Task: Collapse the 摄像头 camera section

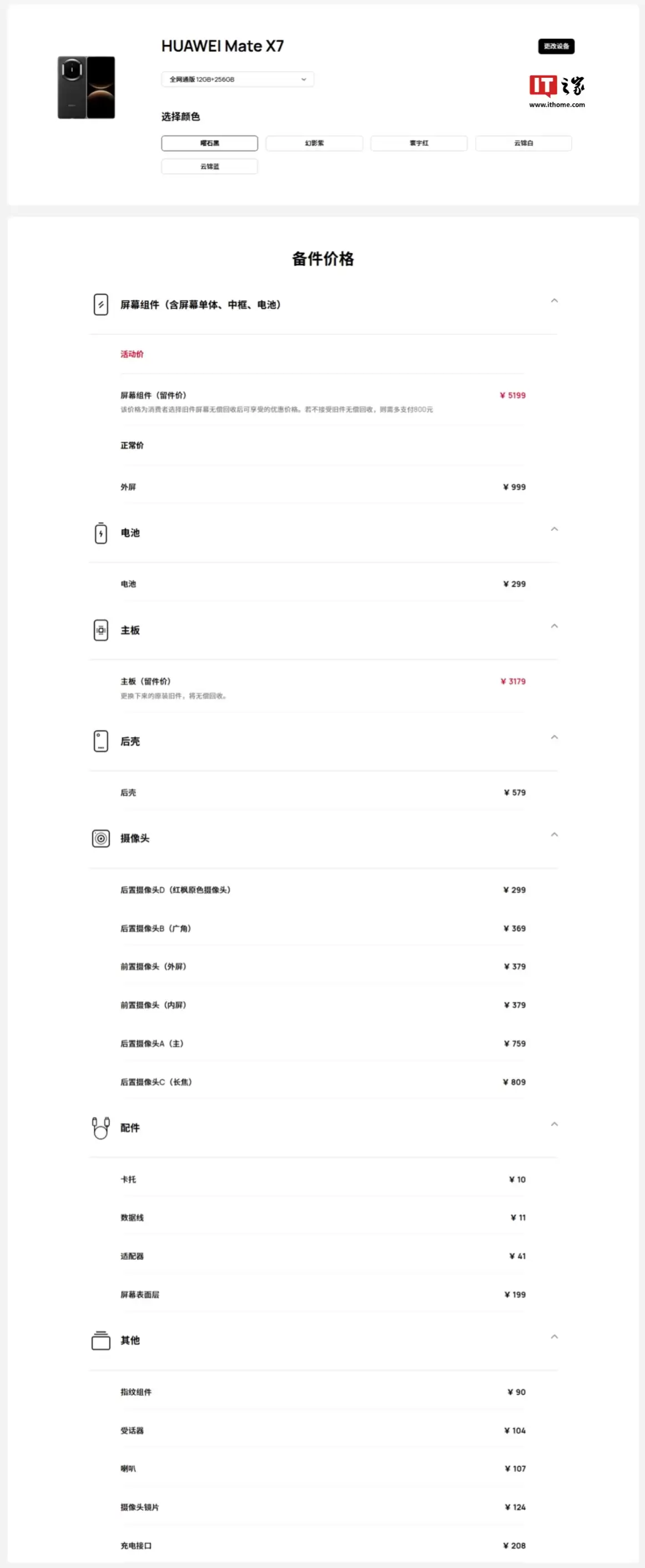Action: [555, 835]
